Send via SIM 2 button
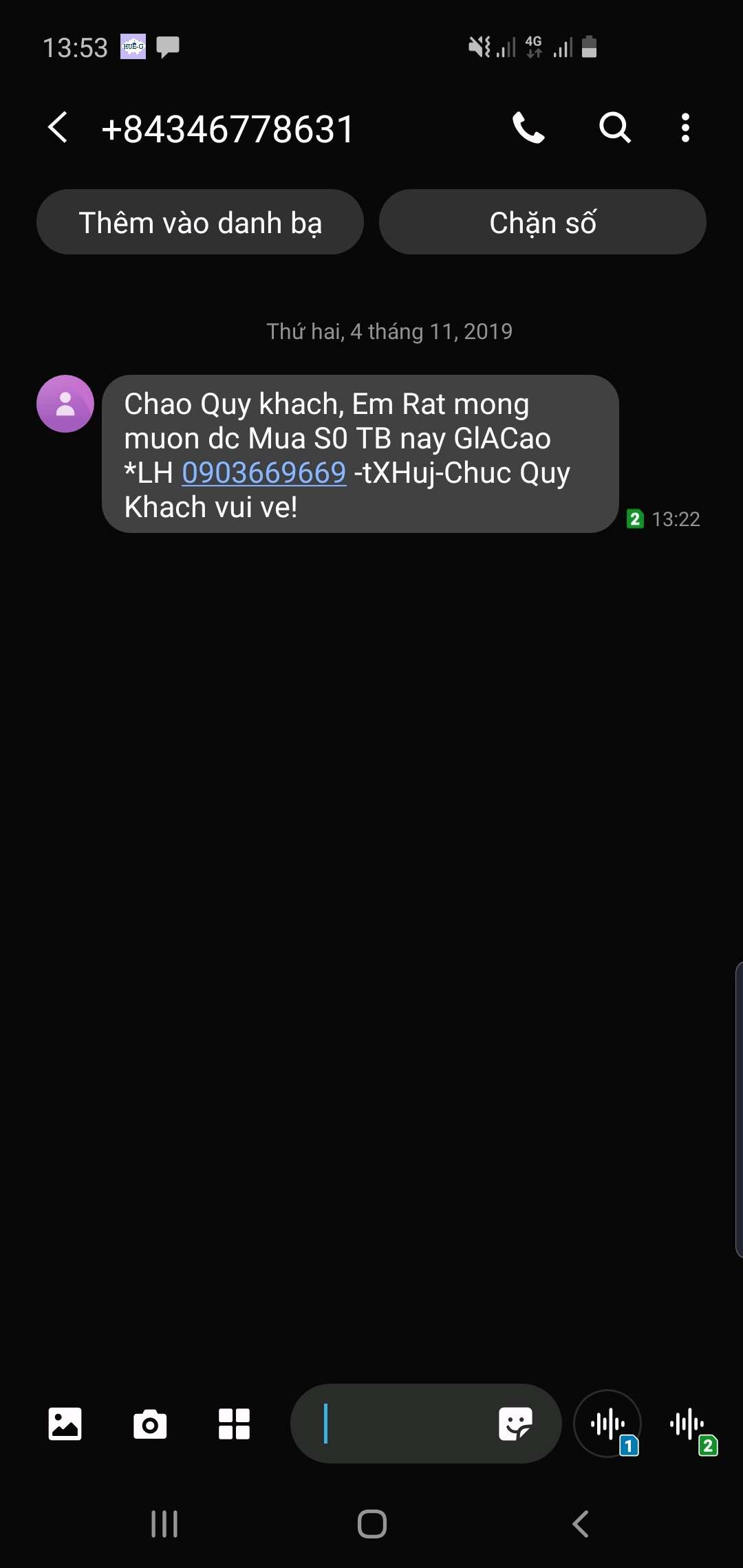 [688, 1425]
